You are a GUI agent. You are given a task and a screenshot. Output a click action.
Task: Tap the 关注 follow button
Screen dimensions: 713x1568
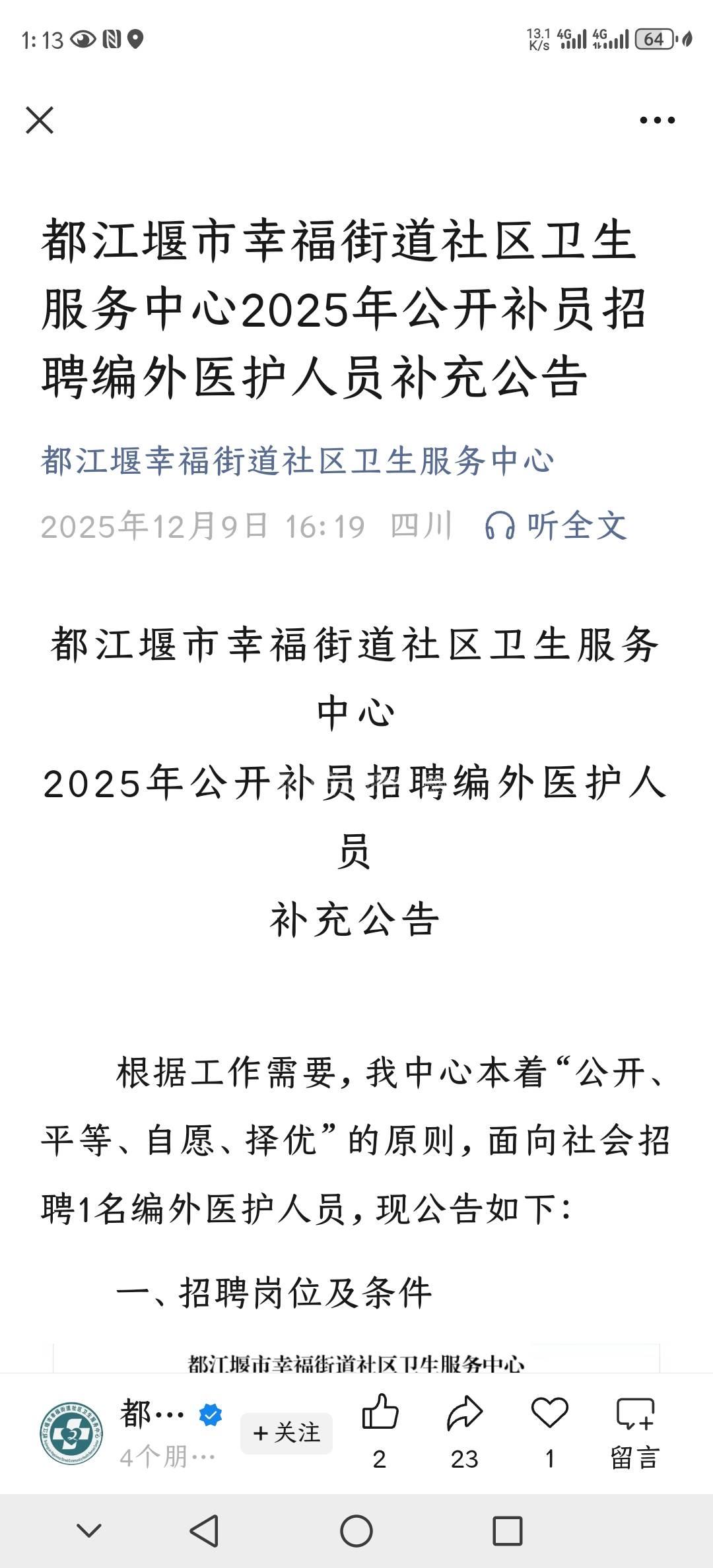[x=287, y=1433]
